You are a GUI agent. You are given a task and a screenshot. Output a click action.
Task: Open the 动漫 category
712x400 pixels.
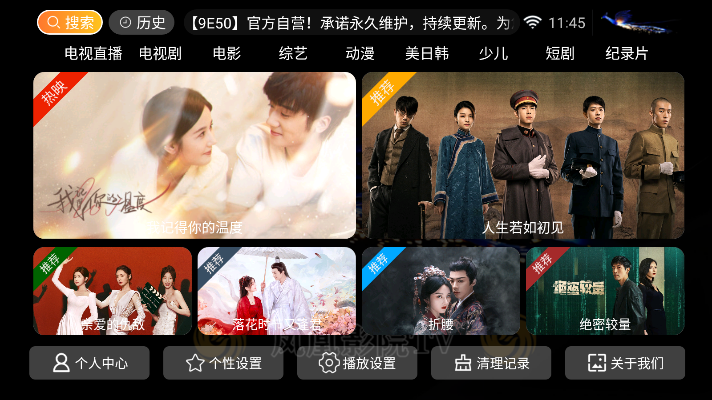click(360, 53)
